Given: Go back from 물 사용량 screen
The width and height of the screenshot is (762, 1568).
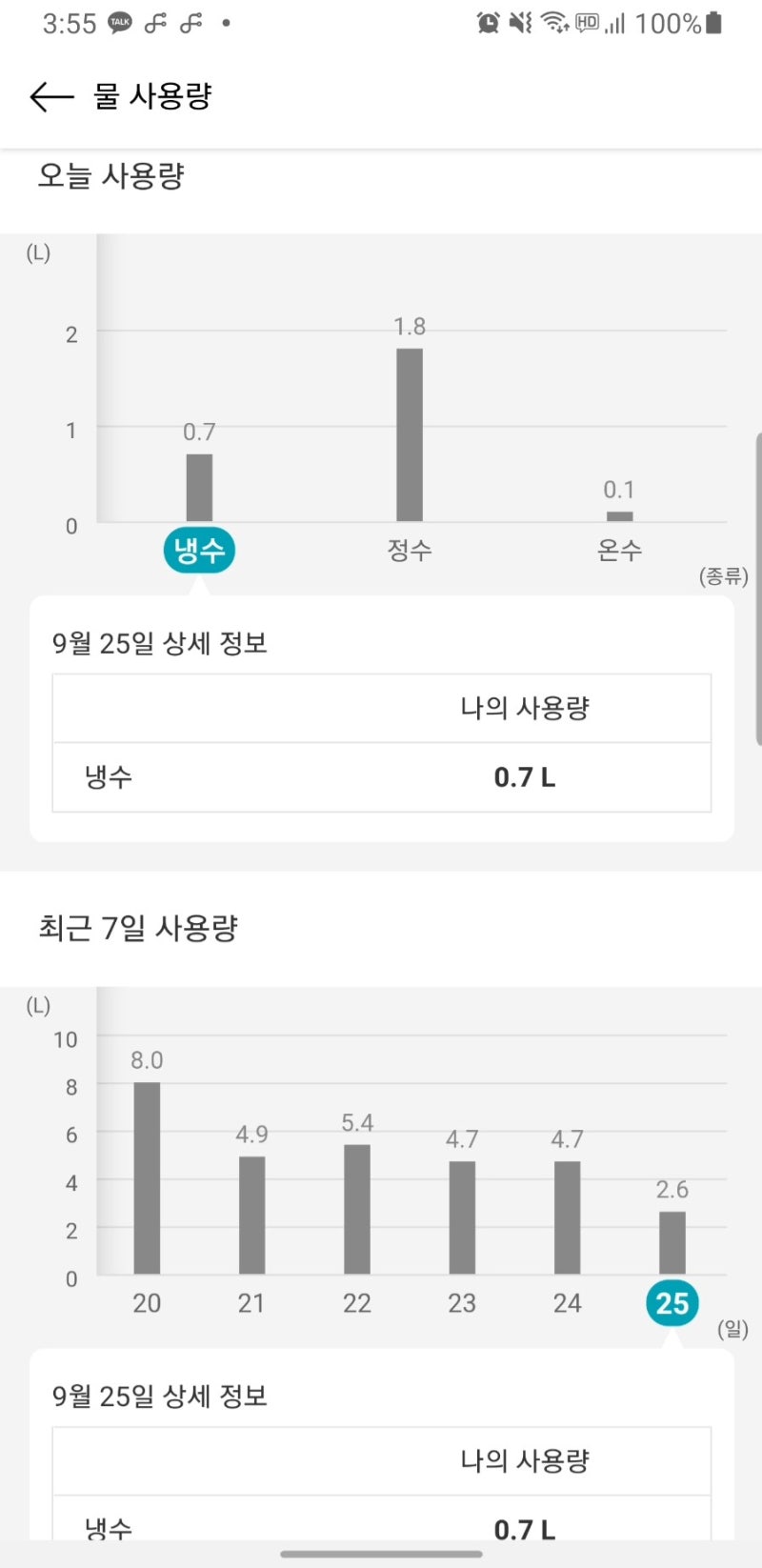Looking at the screenshot, I should pyautogui.click(x=51, y=96).
